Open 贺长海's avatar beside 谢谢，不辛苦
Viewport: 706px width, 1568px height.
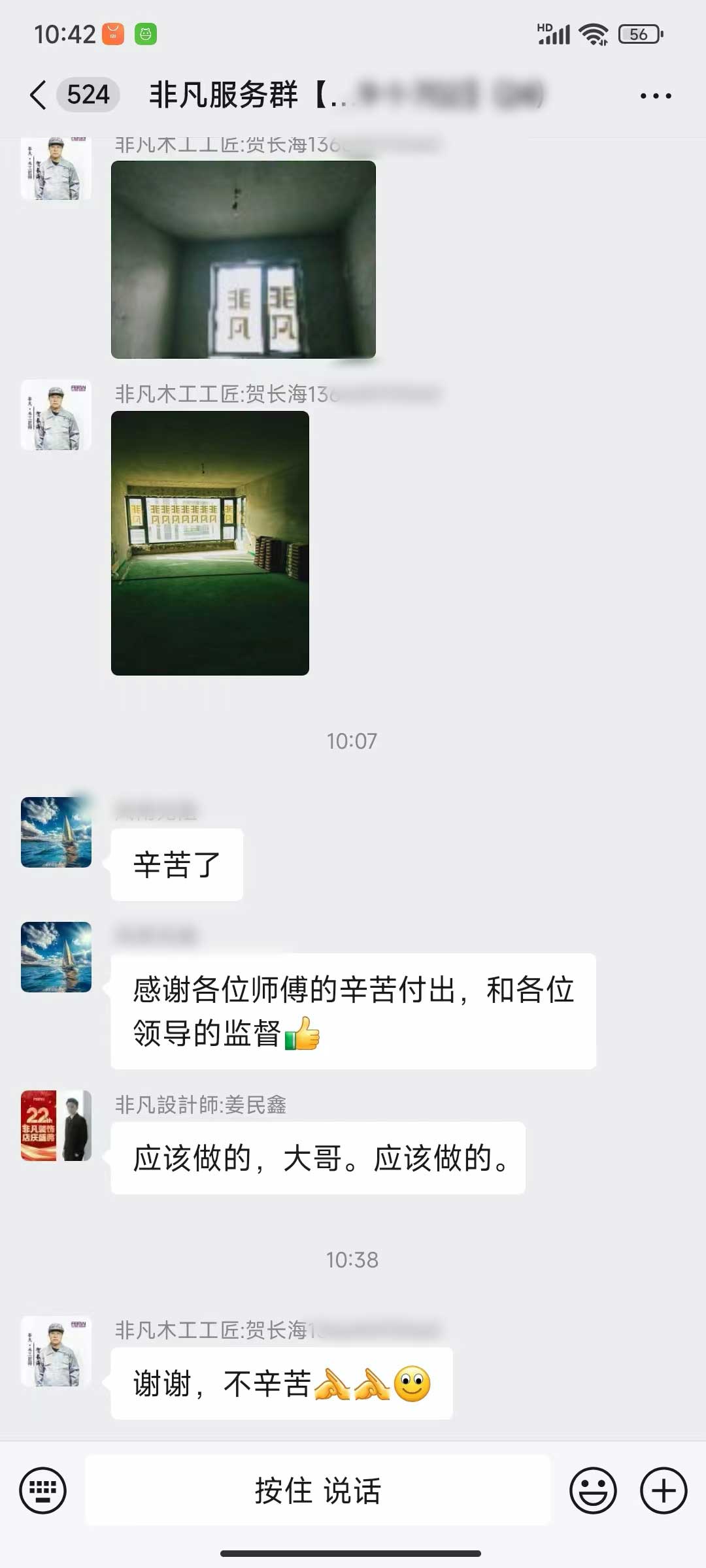56,1351
